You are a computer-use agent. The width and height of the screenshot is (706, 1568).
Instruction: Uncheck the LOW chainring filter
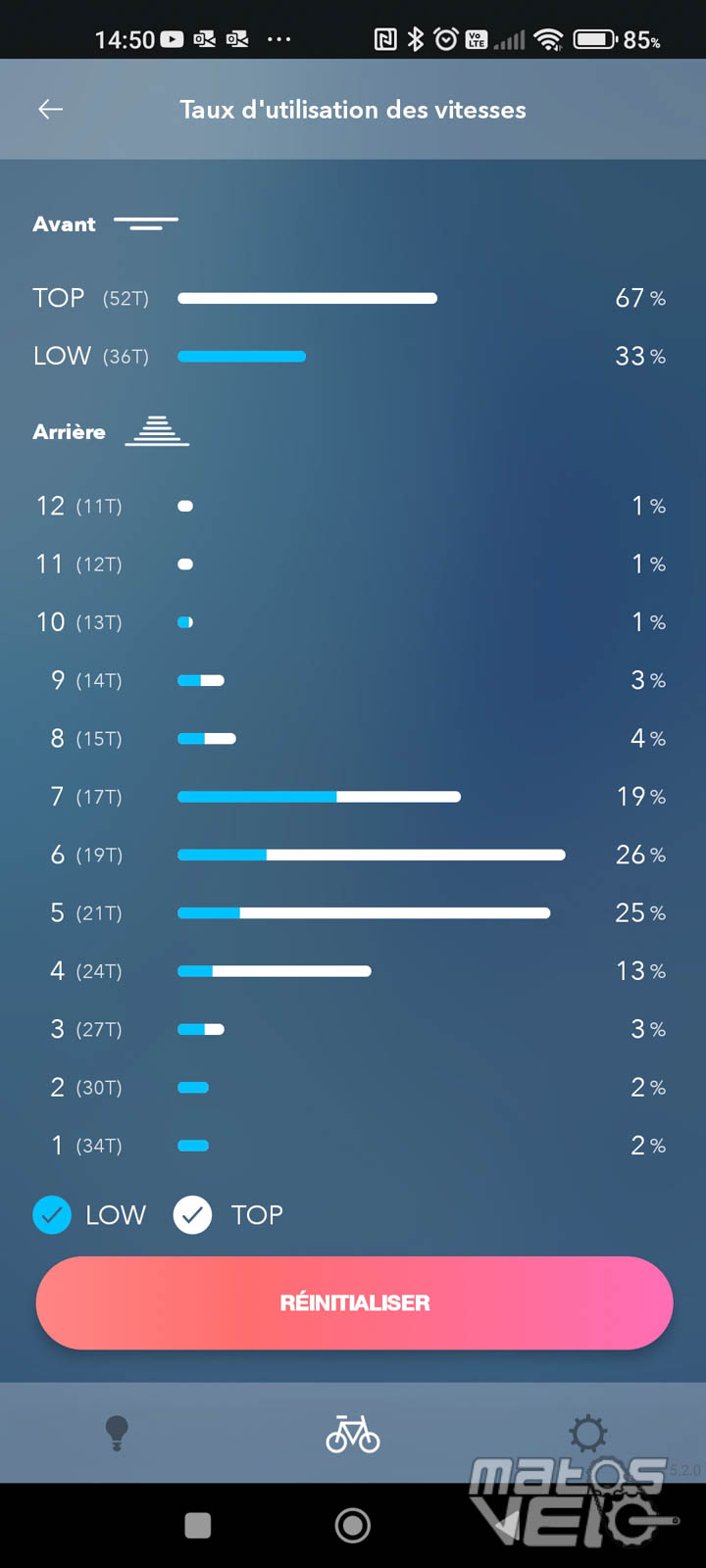[x=52, y=1215]
